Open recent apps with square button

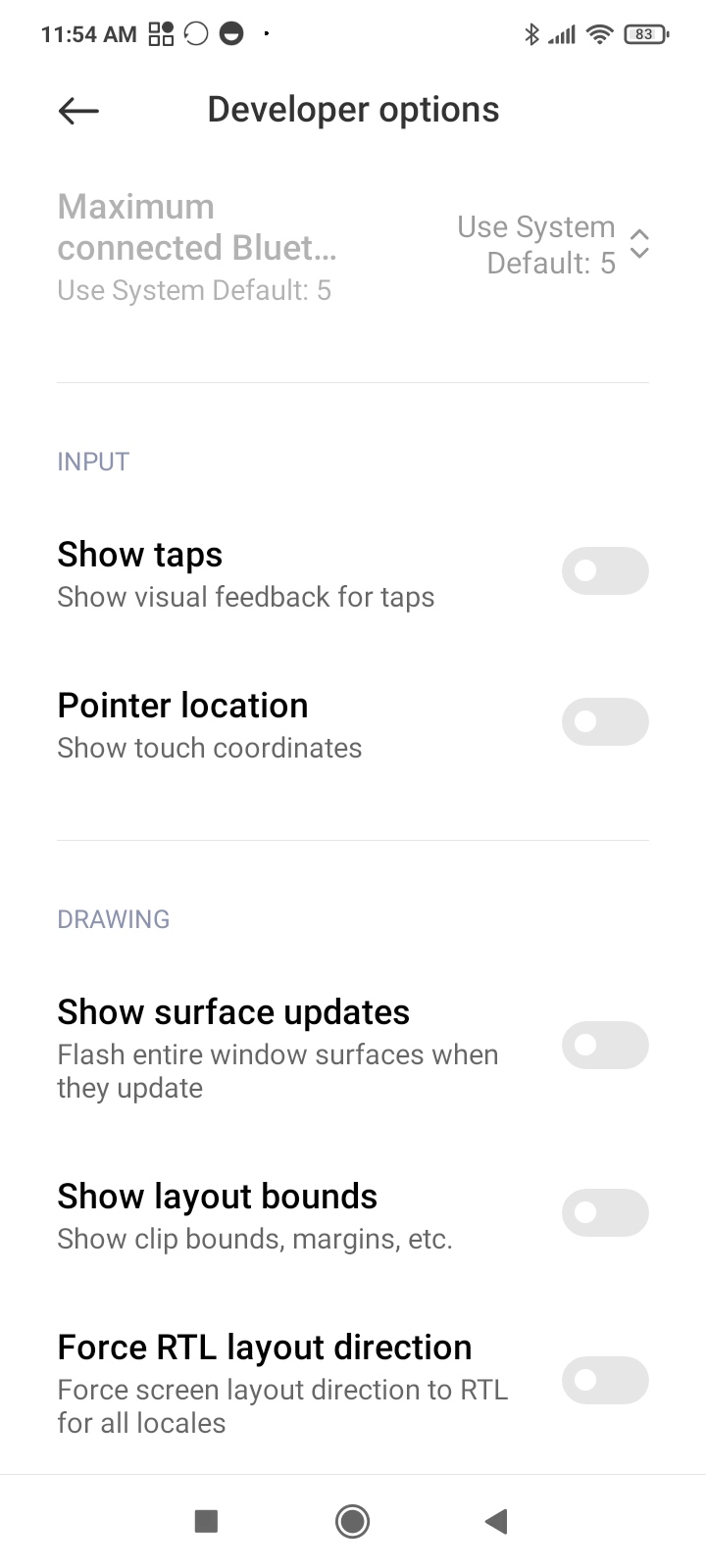206,1521
